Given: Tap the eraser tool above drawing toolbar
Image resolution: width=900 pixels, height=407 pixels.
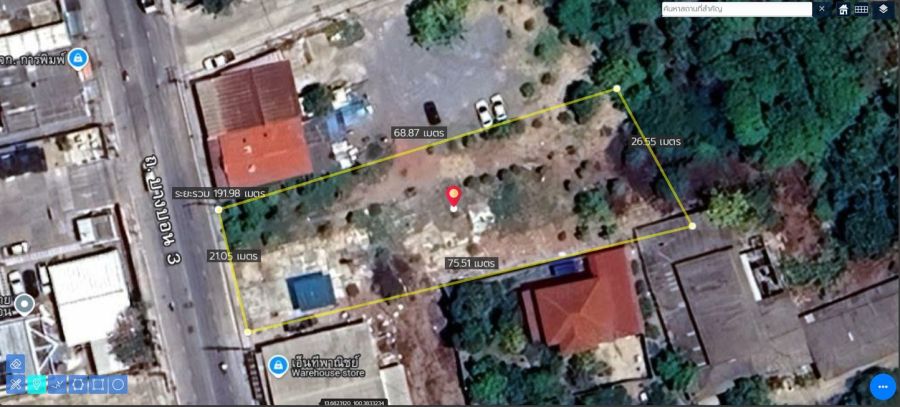Looking at the screenshot, I should pos(16,363).
